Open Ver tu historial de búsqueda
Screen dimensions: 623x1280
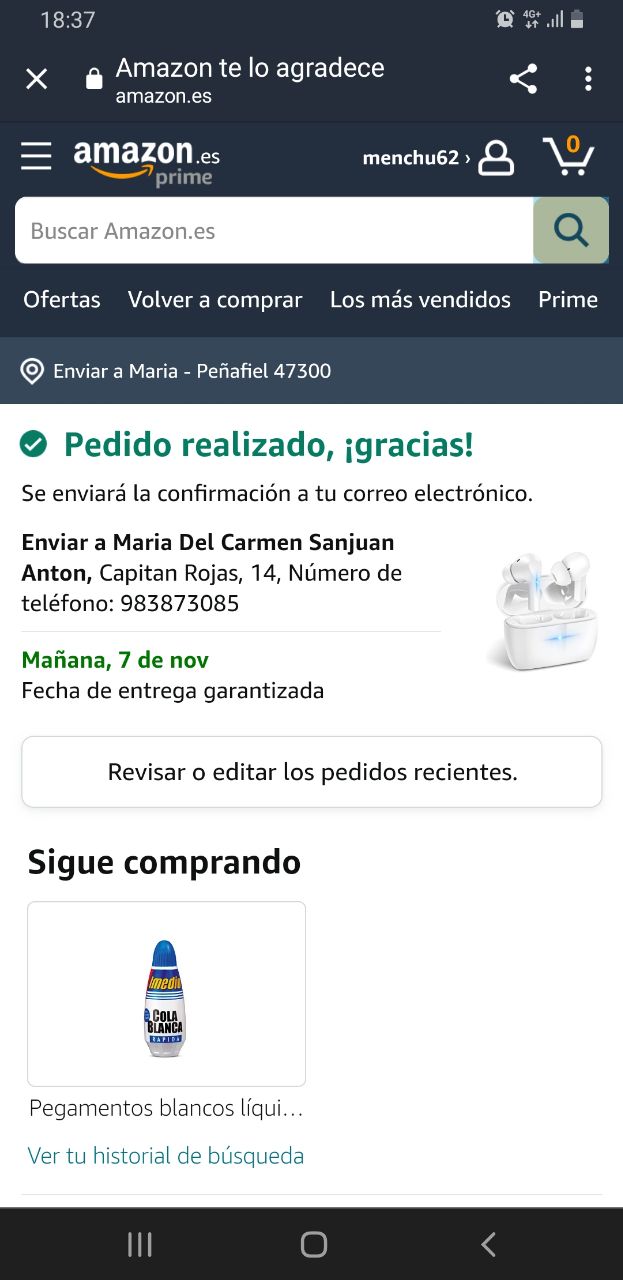coord(166,1156)
